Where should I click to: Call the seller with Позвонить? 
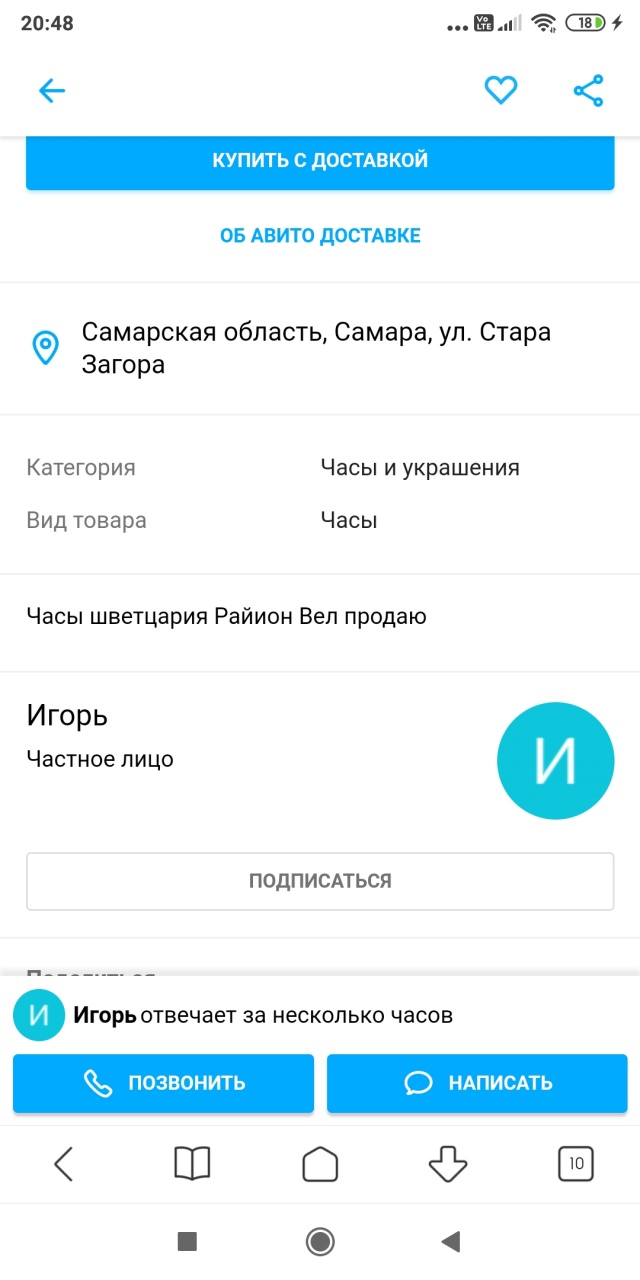(163, 1083)
